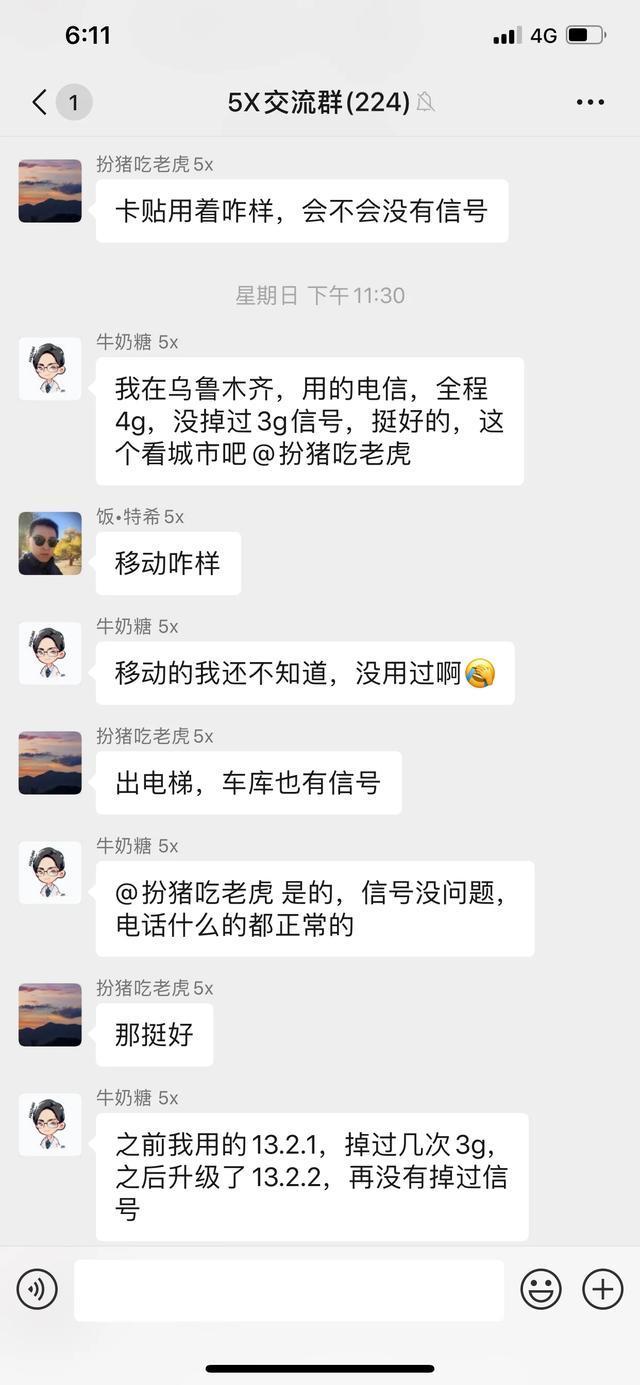Open 饭•特希's avatar profile
This screenshot has width=640, height=1385.
[x=50, y=544]
